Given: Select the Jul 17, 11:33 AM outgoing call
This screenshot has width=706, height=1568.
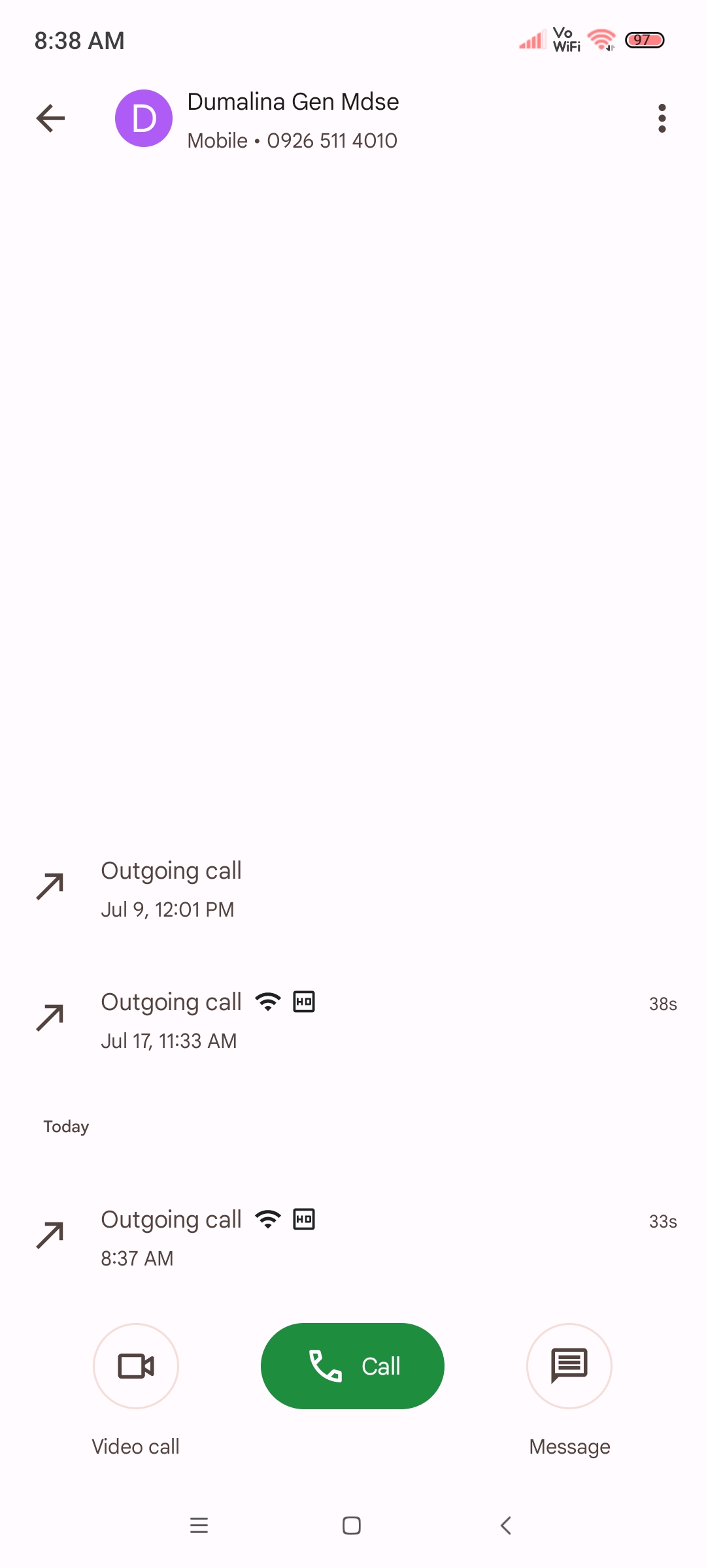Looking at the screenshot, I should point(353,1020).
